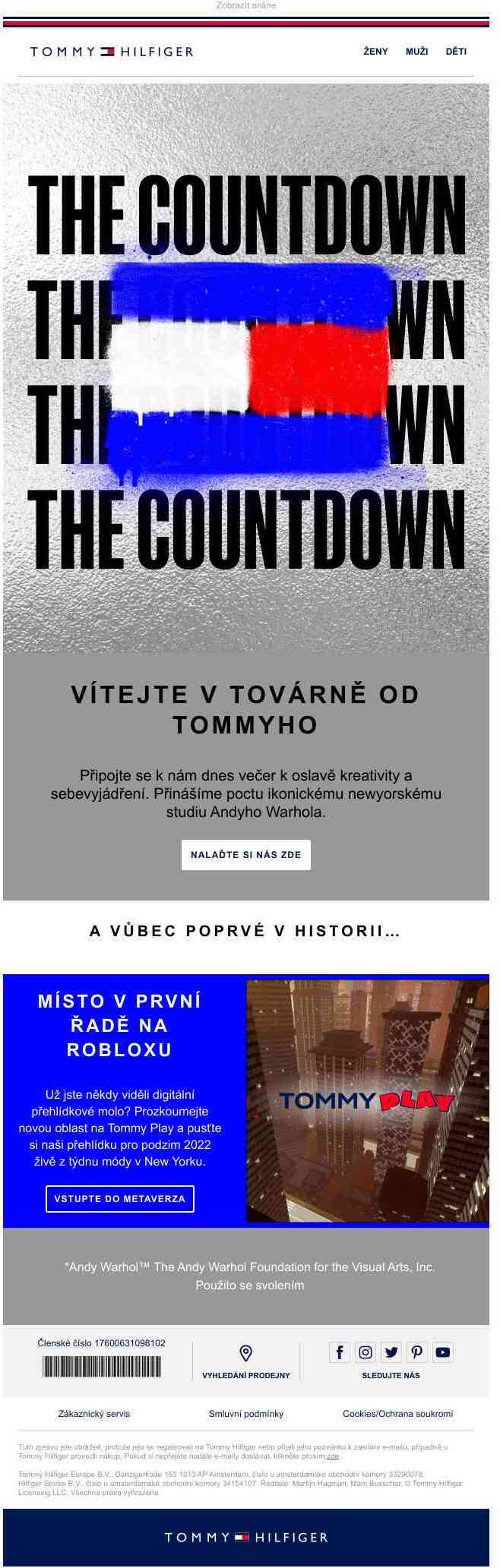Open the YouTube channel icon
Image resolution: width=500 pixels, height=1568 pixels.
click(x=443, y=1352)
